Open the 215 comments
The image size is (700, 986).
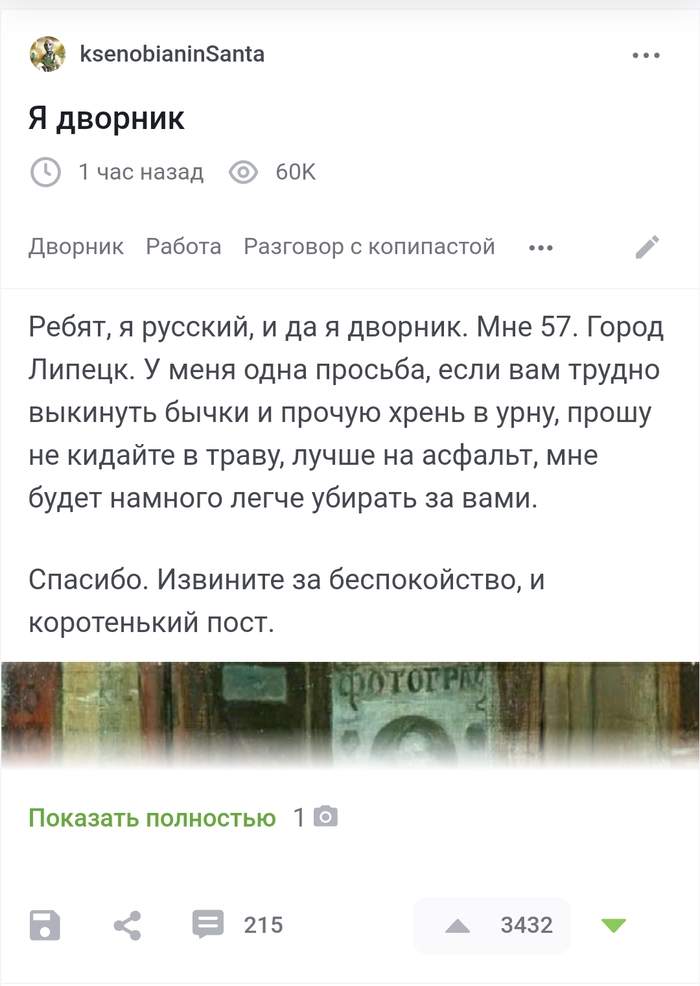point(237,925)
